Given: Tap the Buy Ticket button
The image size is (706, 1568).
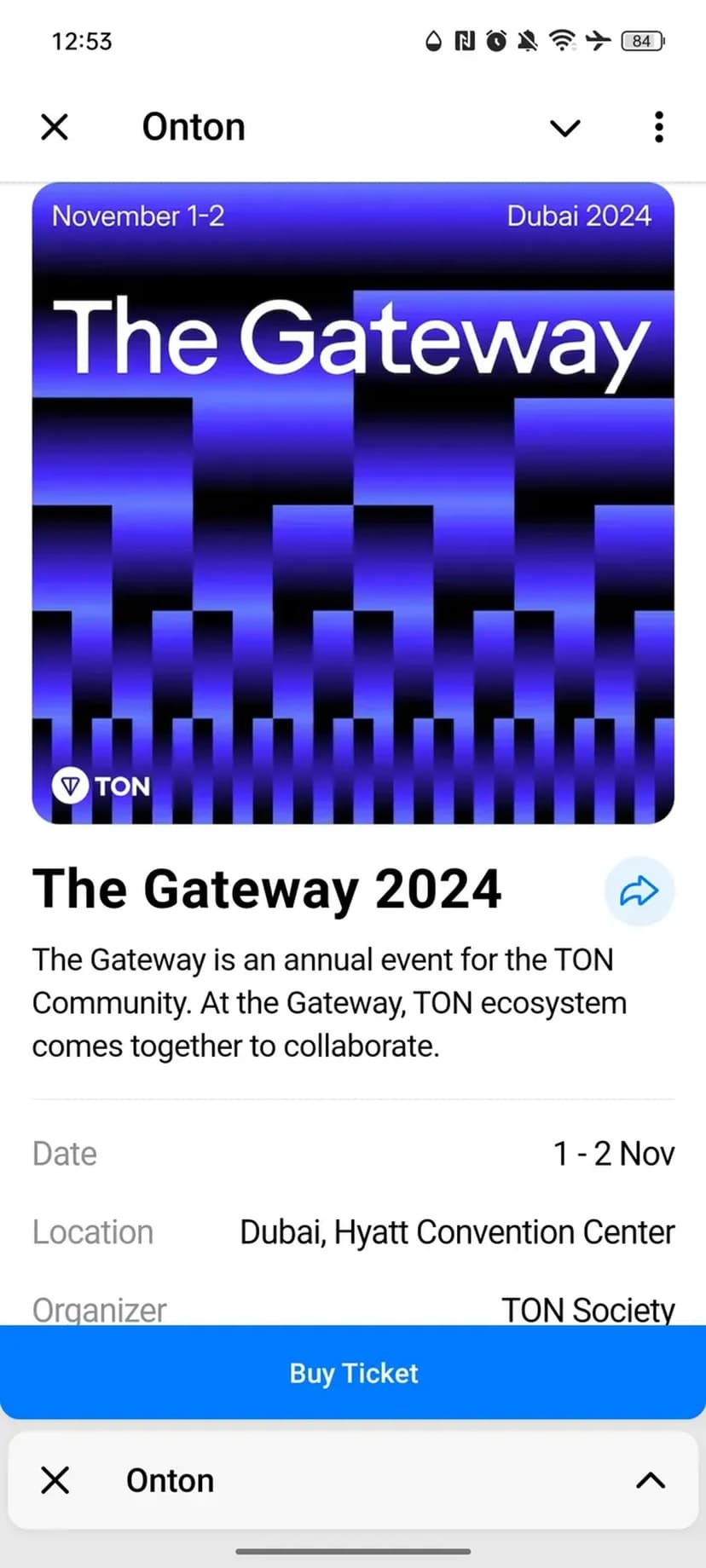Looking at the screenshot, I should click(x=353, y=1373).
